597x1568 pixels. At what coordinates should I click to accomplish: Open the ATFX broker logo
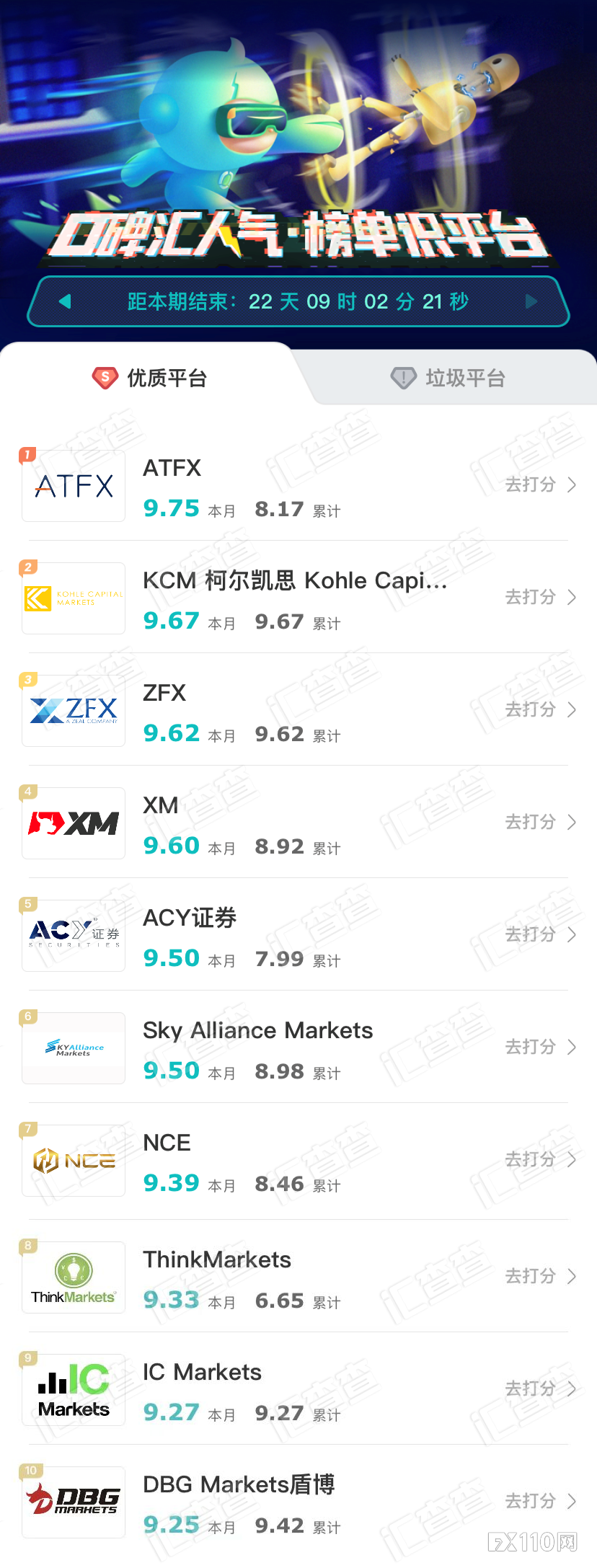pyautogui.click(x=73, y=485)
